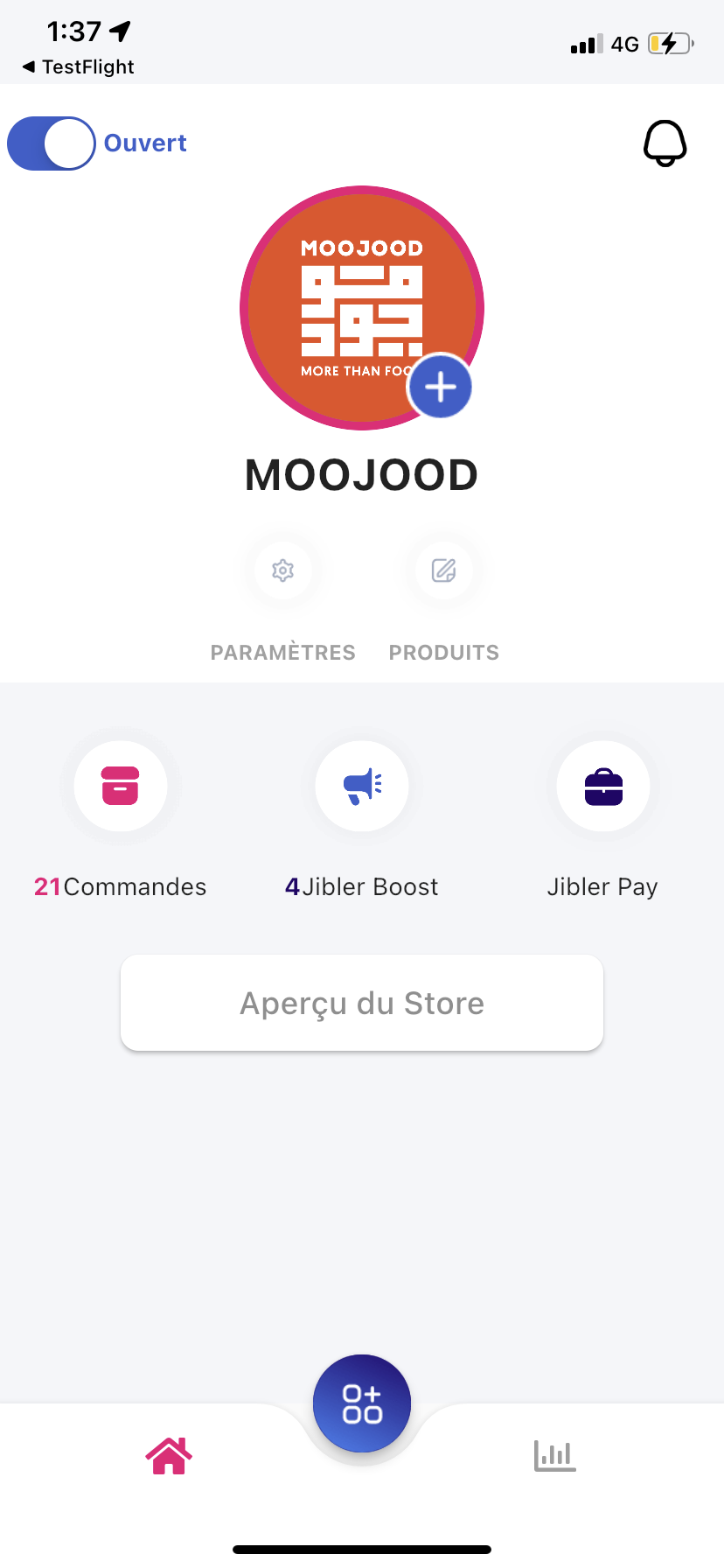View the 21 Commandes orders
This screenshot has width=724, height=1568.
[121, 786]
